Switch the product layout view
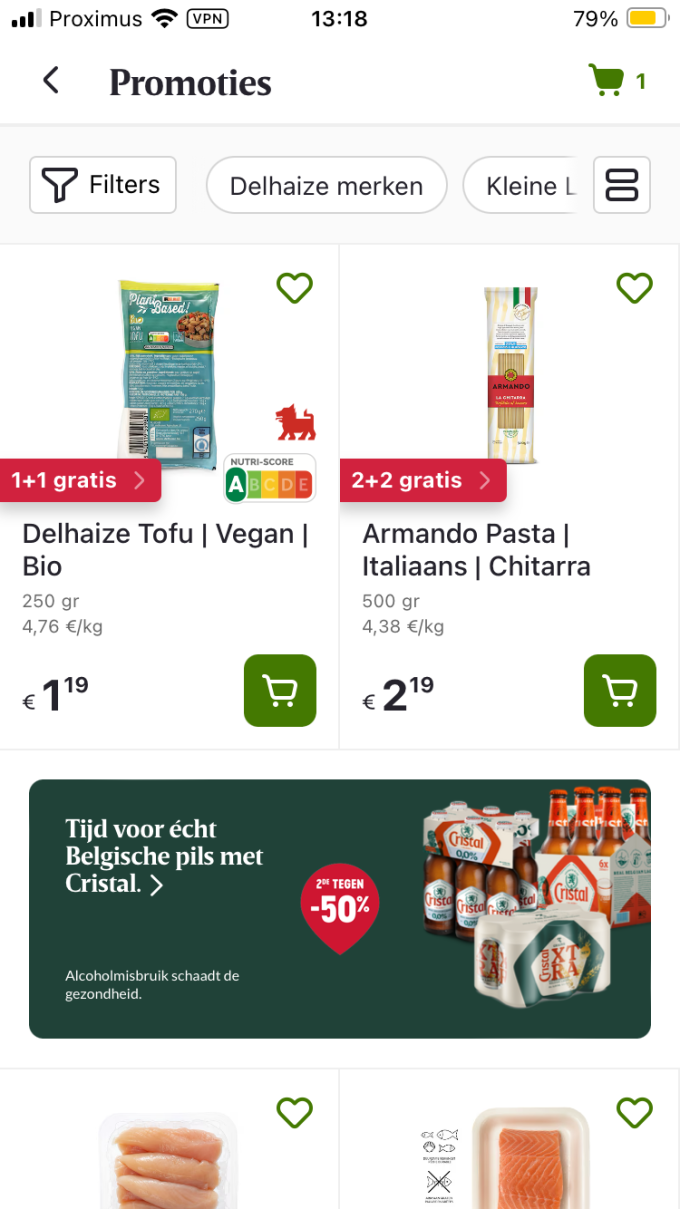The width and height of the screenshot is (680, 1209). [621, 185]
